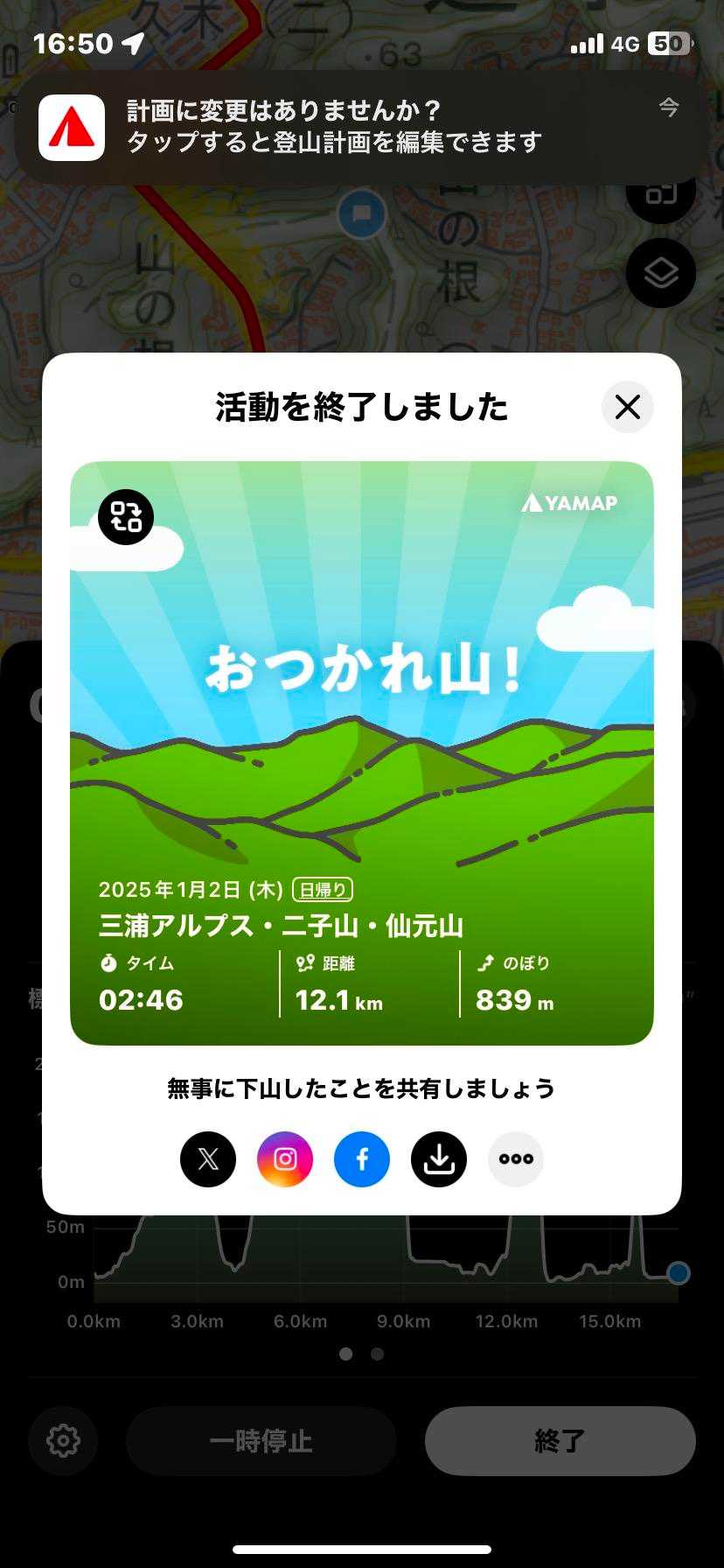Open more sharing options
Image resolution: width=724 pixels, height=1568 pixels.
coord(516,1158)
